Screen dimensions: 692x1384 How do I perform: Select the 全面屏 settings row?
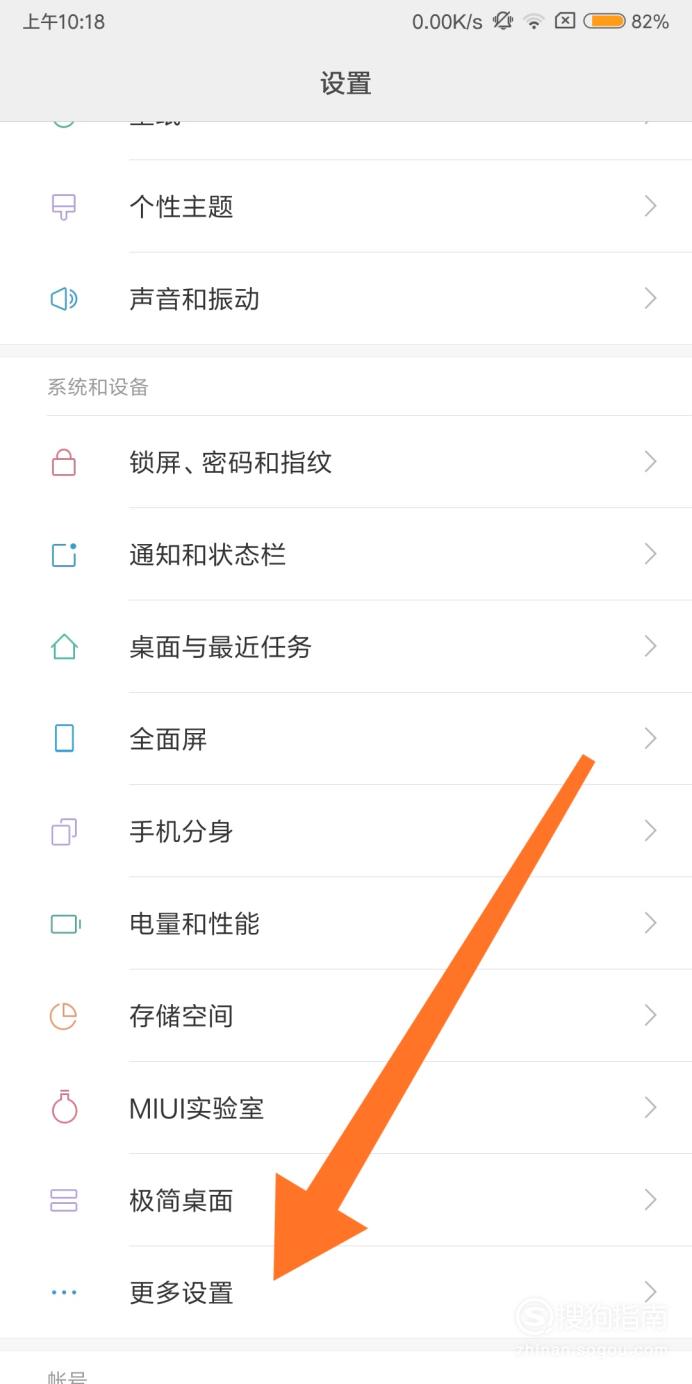pos(346,738)
